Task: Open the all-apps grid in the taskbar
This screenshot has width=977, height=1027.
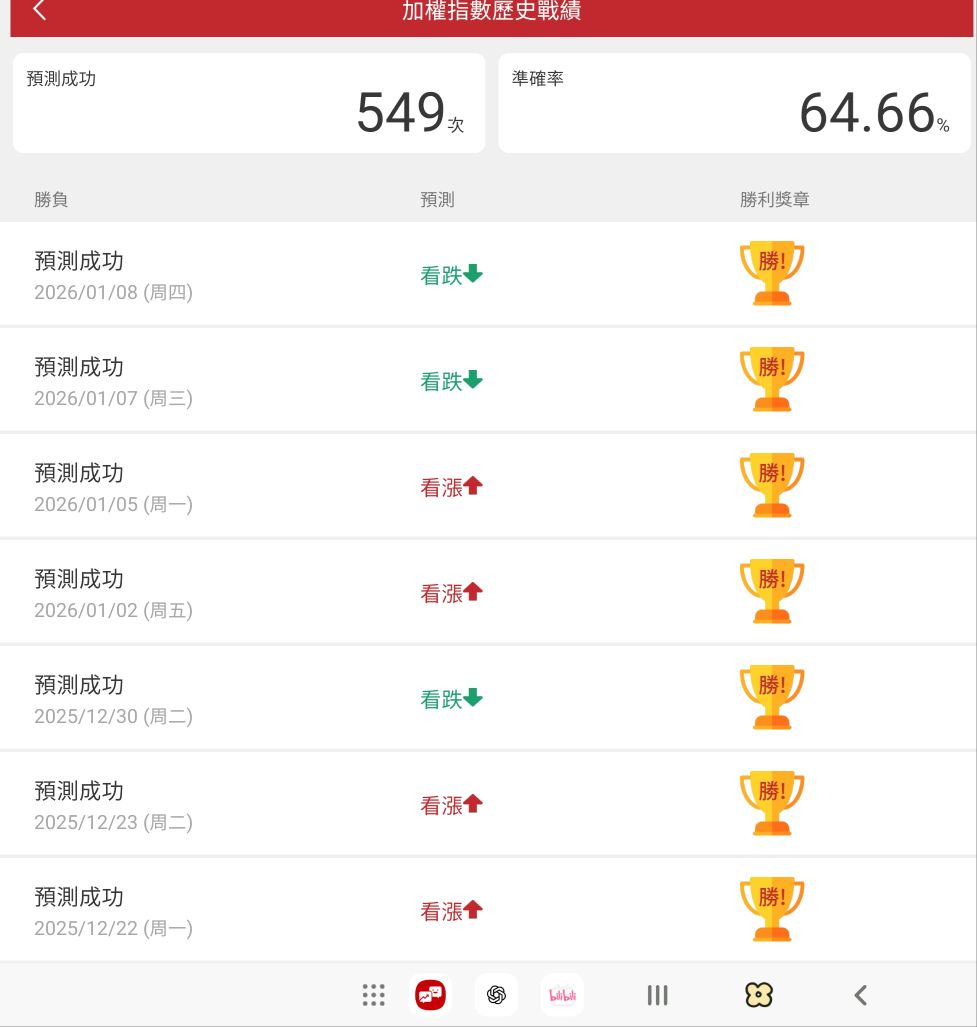Action: coord(373,995)
